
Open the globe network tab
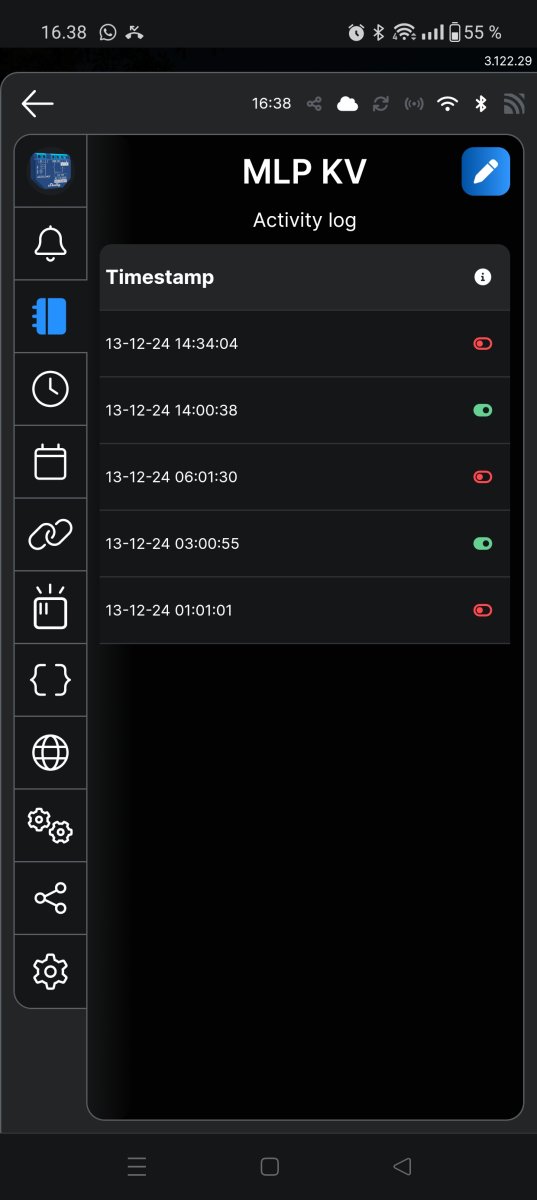tap(50, 752)
